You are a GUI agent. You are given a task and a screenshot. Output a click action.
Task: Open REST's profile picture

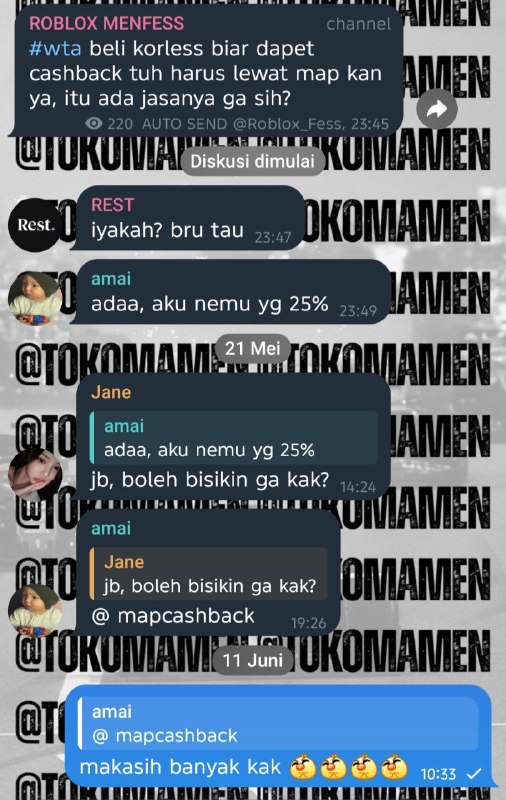click(35, 225)
